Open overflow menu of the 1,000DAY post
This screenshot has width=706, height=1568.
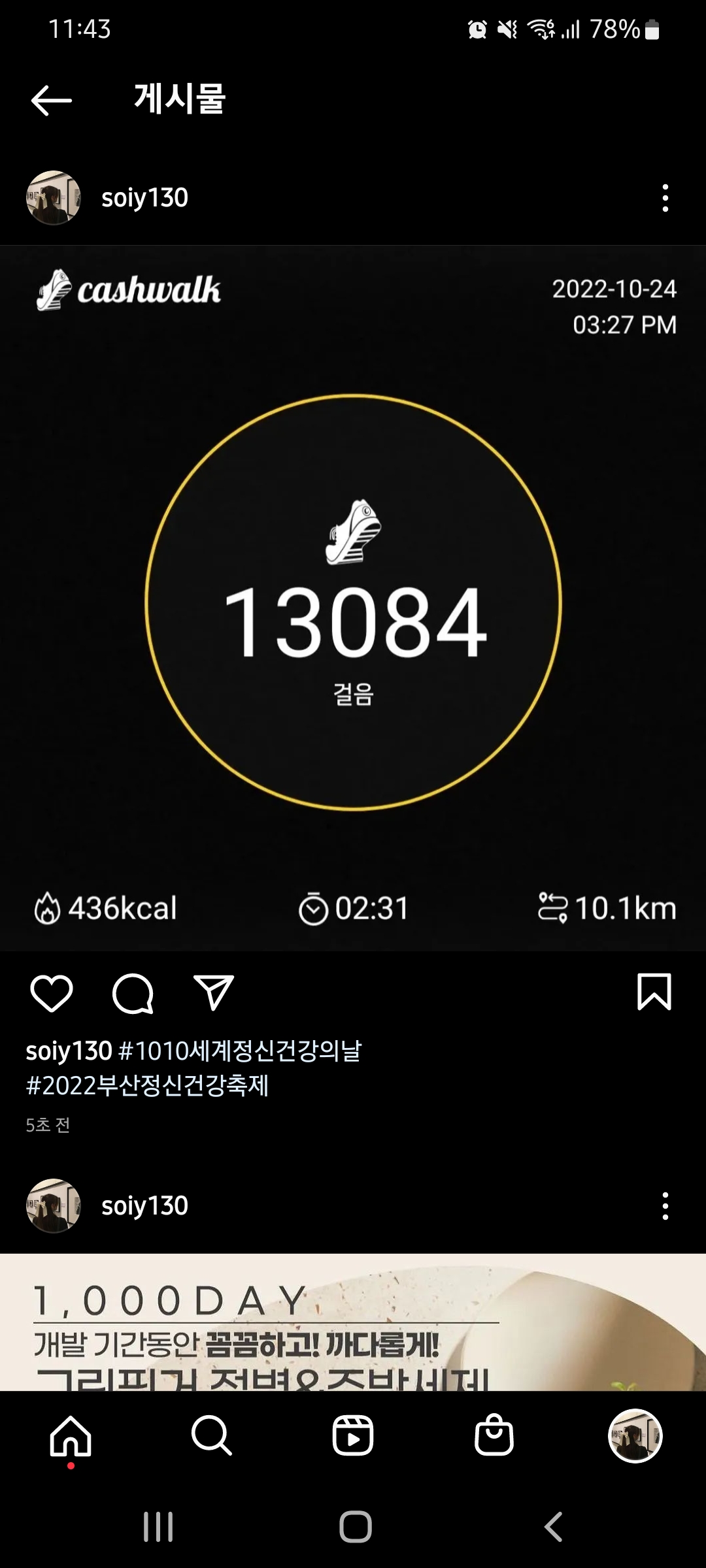665,1206
